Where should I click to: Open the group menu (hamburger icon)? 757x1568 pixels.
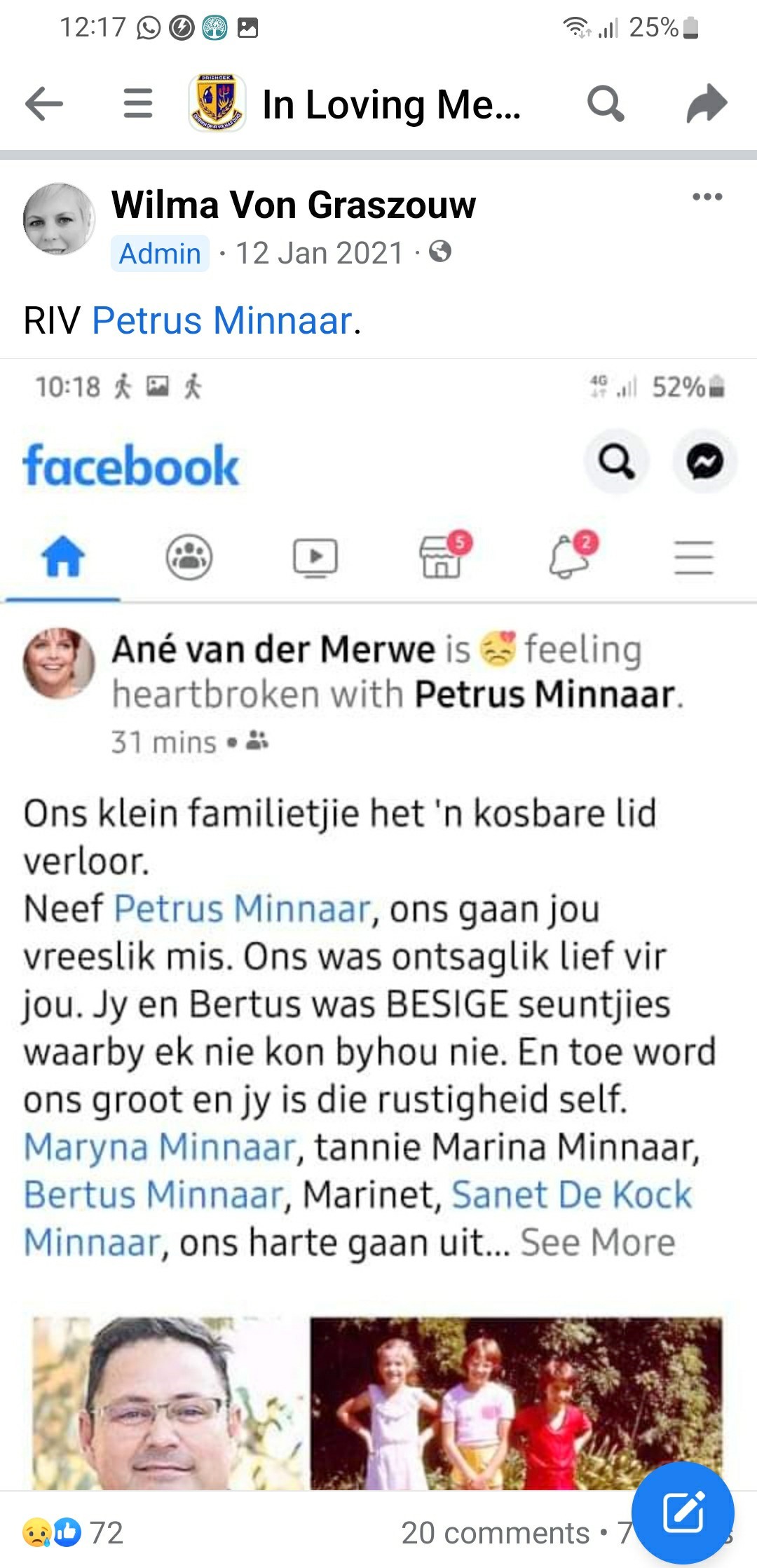pyautogui.click(x=137, y=104)
